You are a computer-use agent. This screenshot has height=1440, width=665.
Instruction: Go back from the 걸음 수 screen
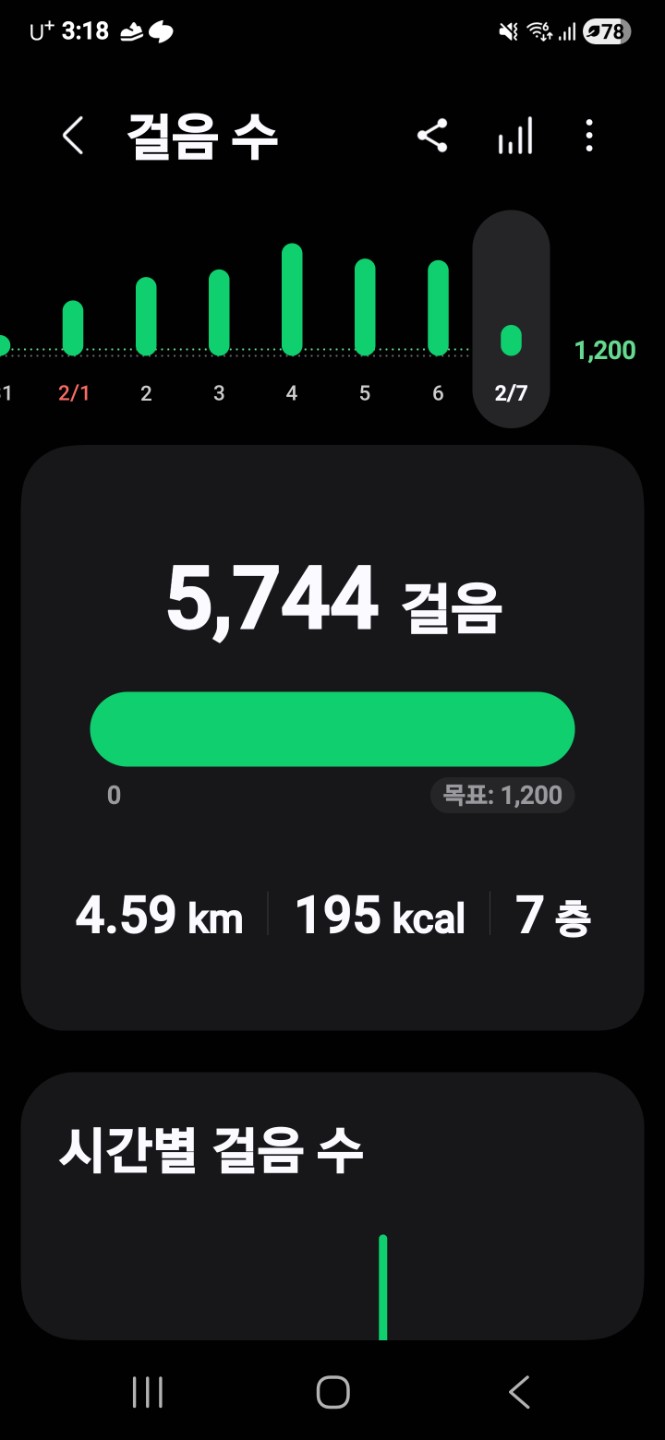point(73,136)
